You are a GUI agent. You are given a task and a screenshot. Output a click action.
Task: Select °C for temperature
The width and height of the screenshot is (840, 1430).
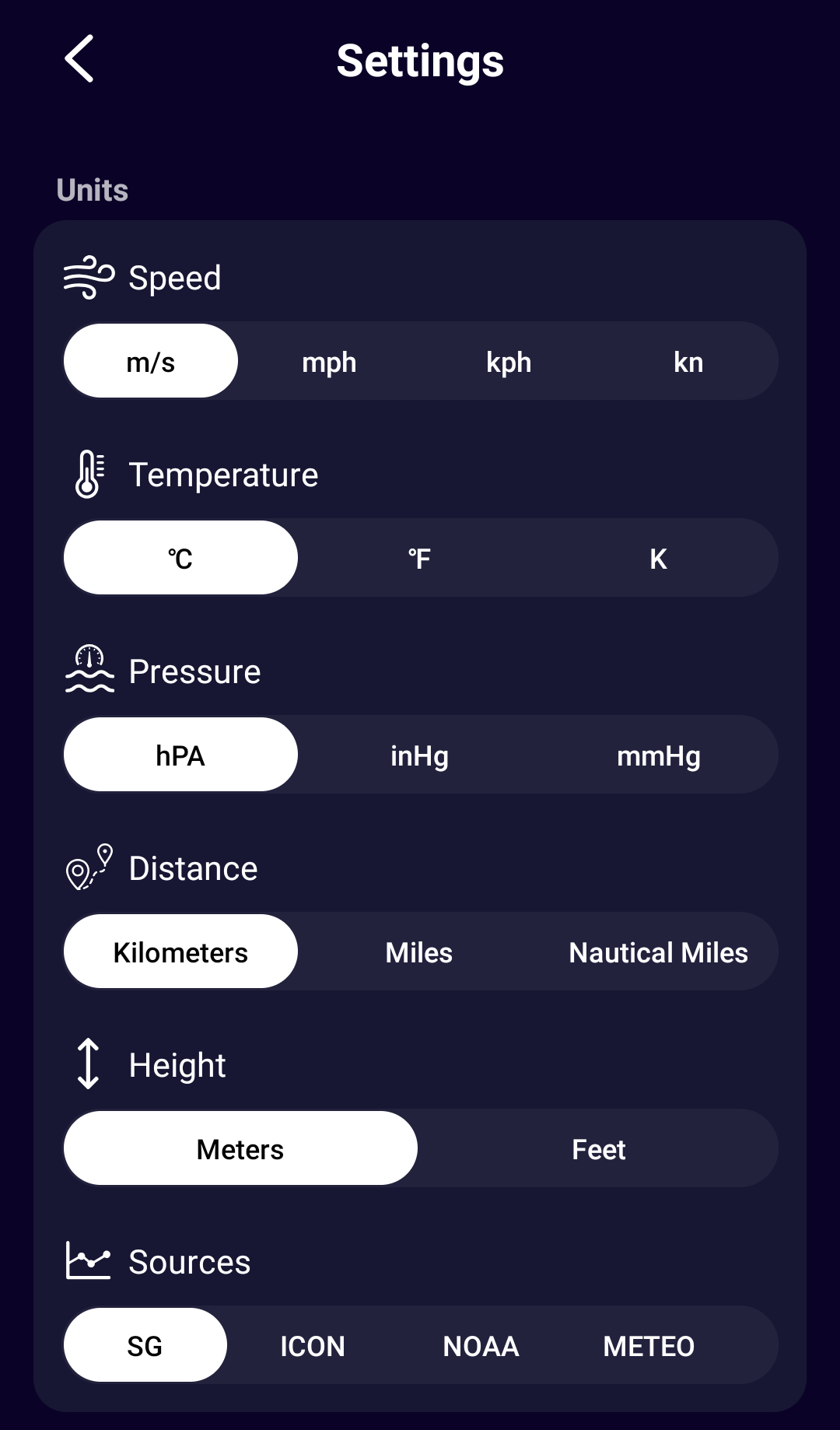(x=180, y=559)
